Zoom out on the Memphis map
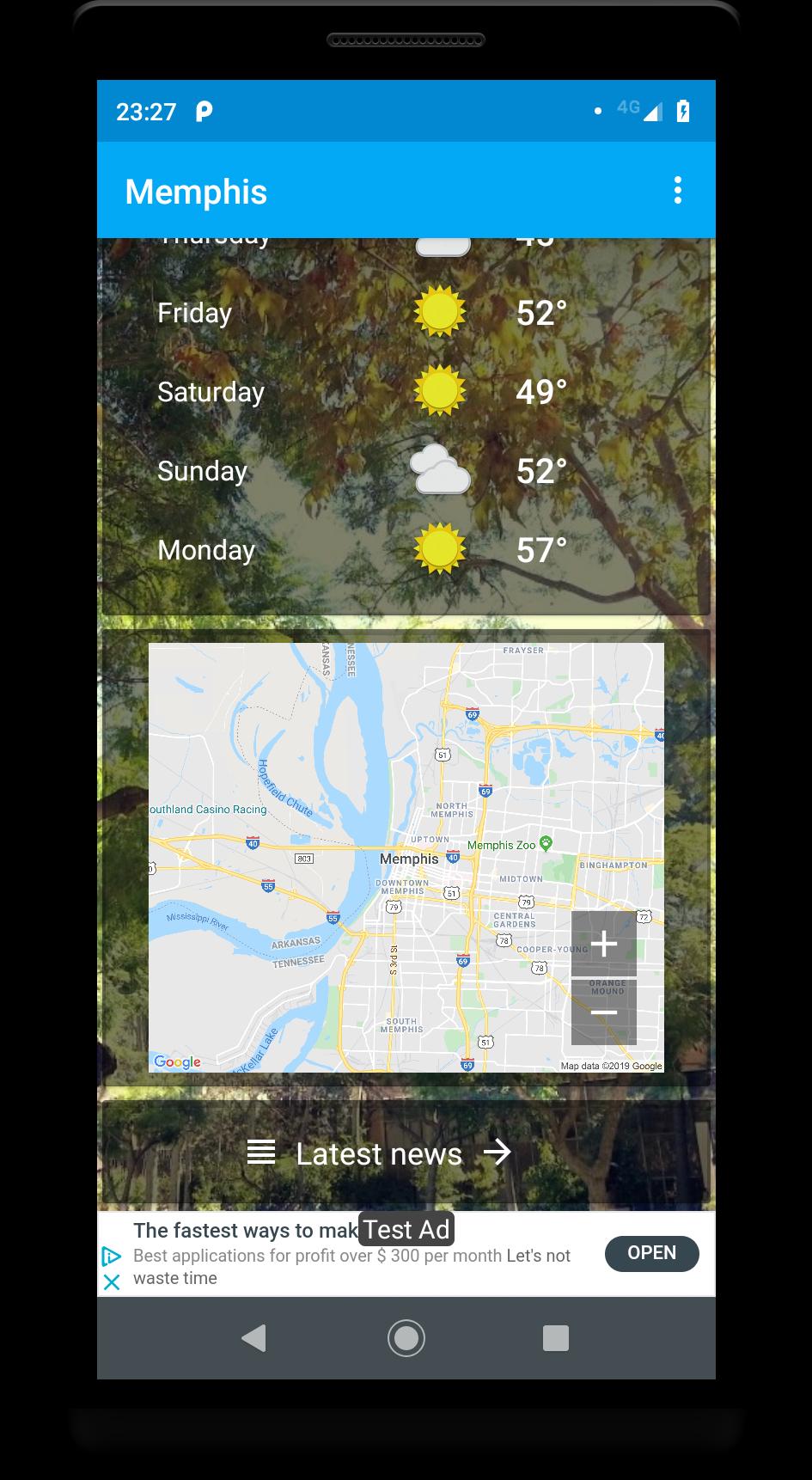Viewport: 812px width, 1480px height. coord(604,1012)
